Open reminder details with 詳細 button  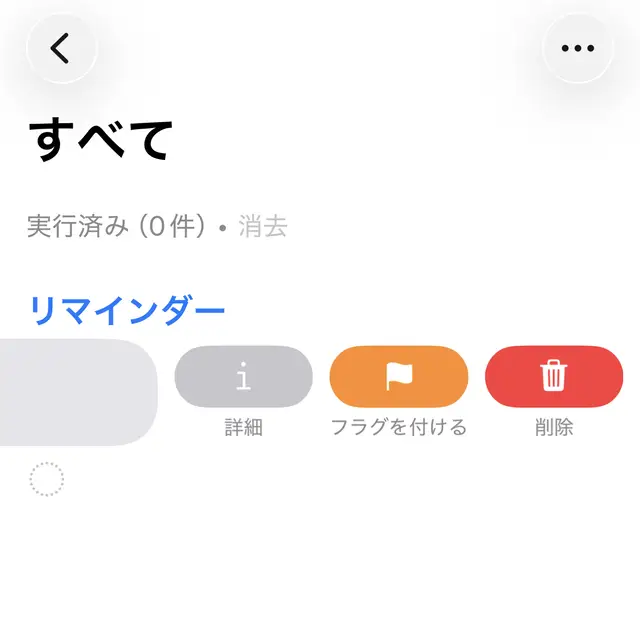[243, 377]
